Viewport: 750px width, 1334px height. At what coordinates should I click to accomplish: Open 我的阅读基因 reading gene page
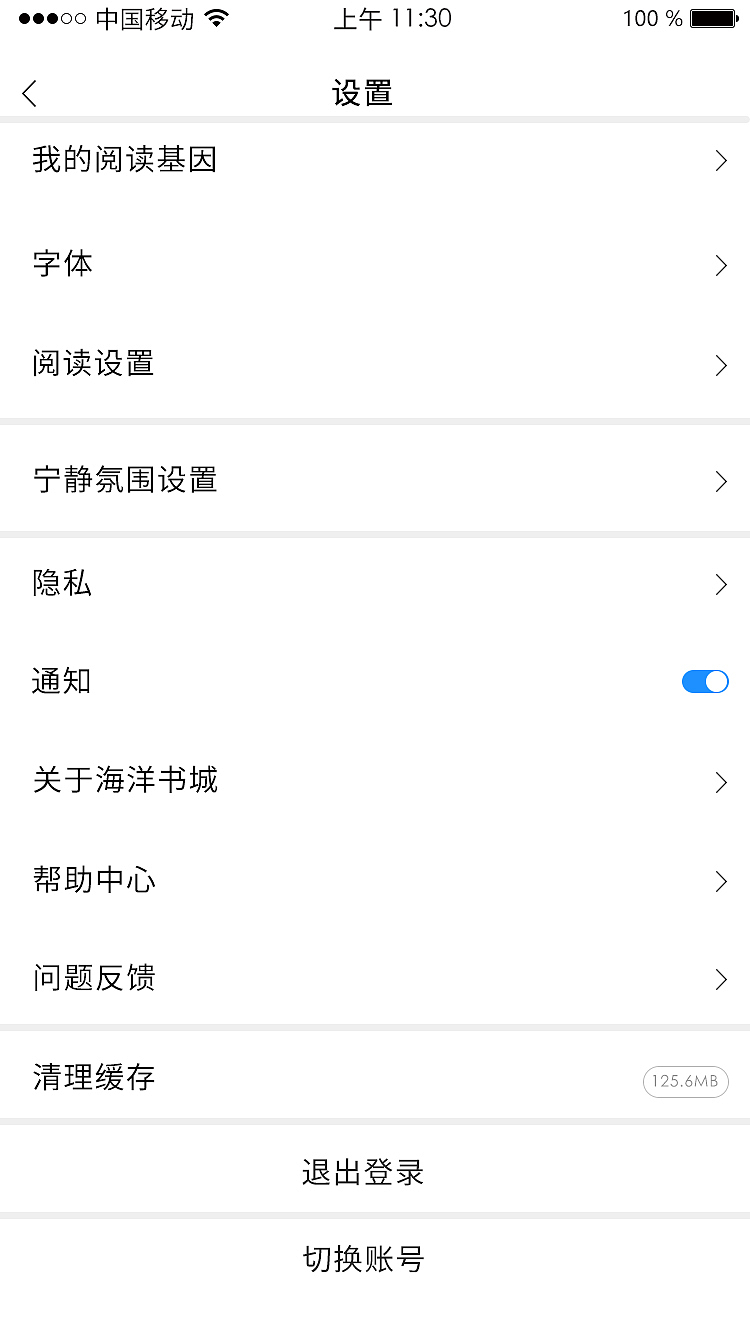click(x=375, y=160)
